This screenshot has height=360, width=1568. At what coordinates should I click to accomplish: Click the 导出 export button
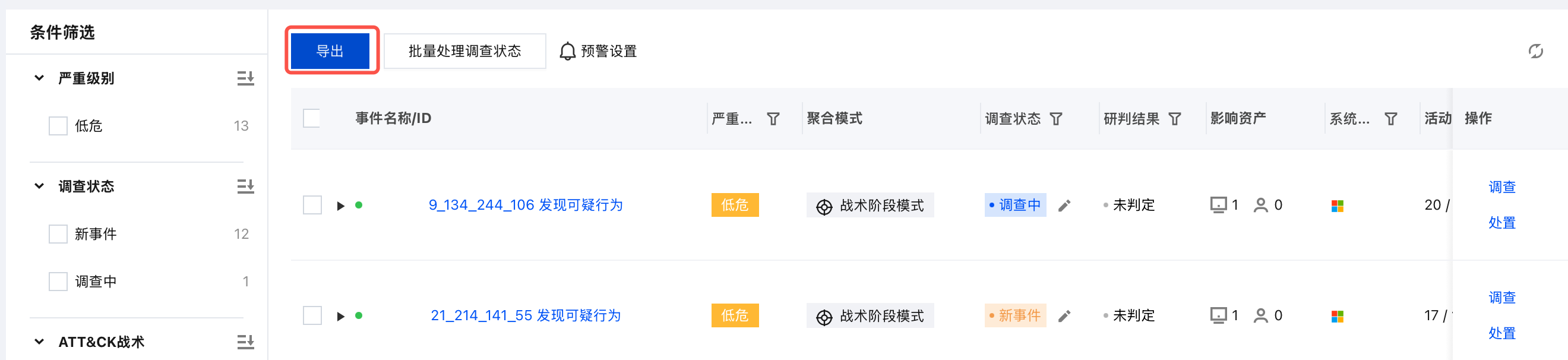point(330,51)
